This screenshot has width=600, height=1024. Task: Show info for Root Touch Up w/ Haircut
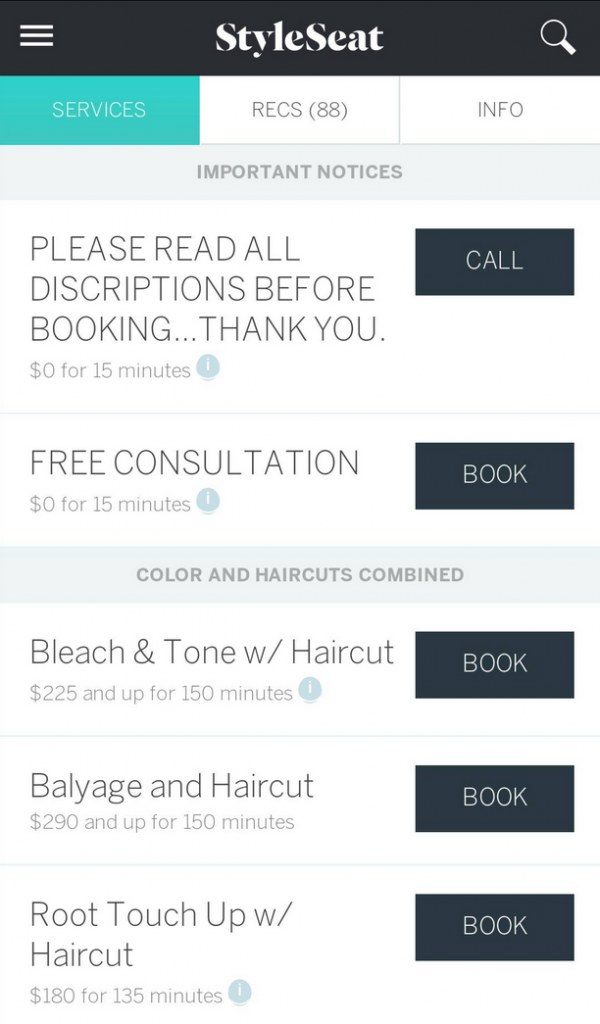pyautogui.click(x=239, y=991)
